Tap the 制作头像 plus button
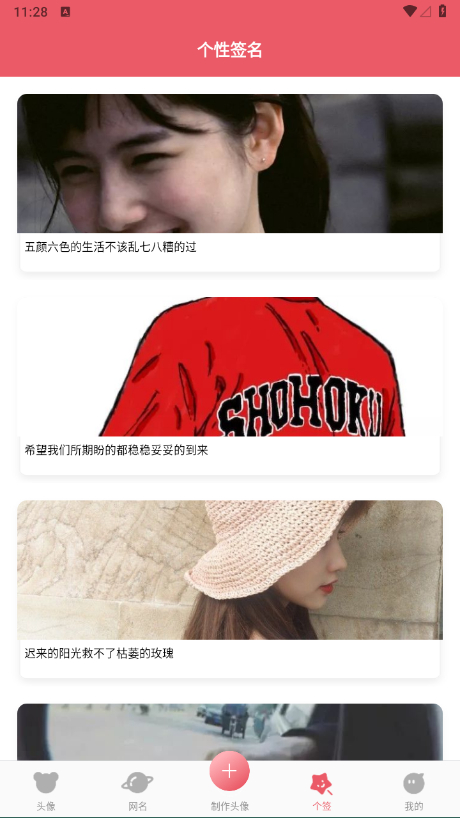Viewport: 460px width, 818px height. (x=229, y=771)
